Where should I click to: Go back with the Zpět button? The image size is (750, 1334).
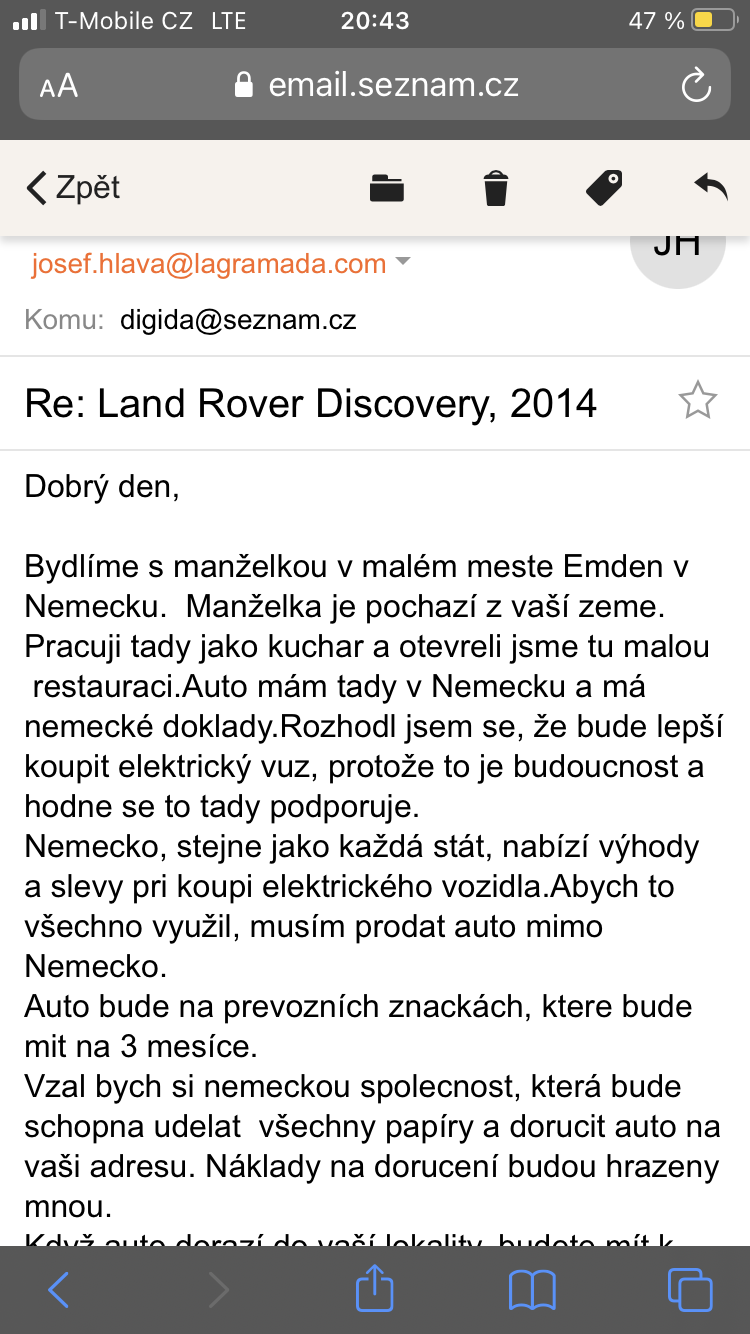[73, 187]
